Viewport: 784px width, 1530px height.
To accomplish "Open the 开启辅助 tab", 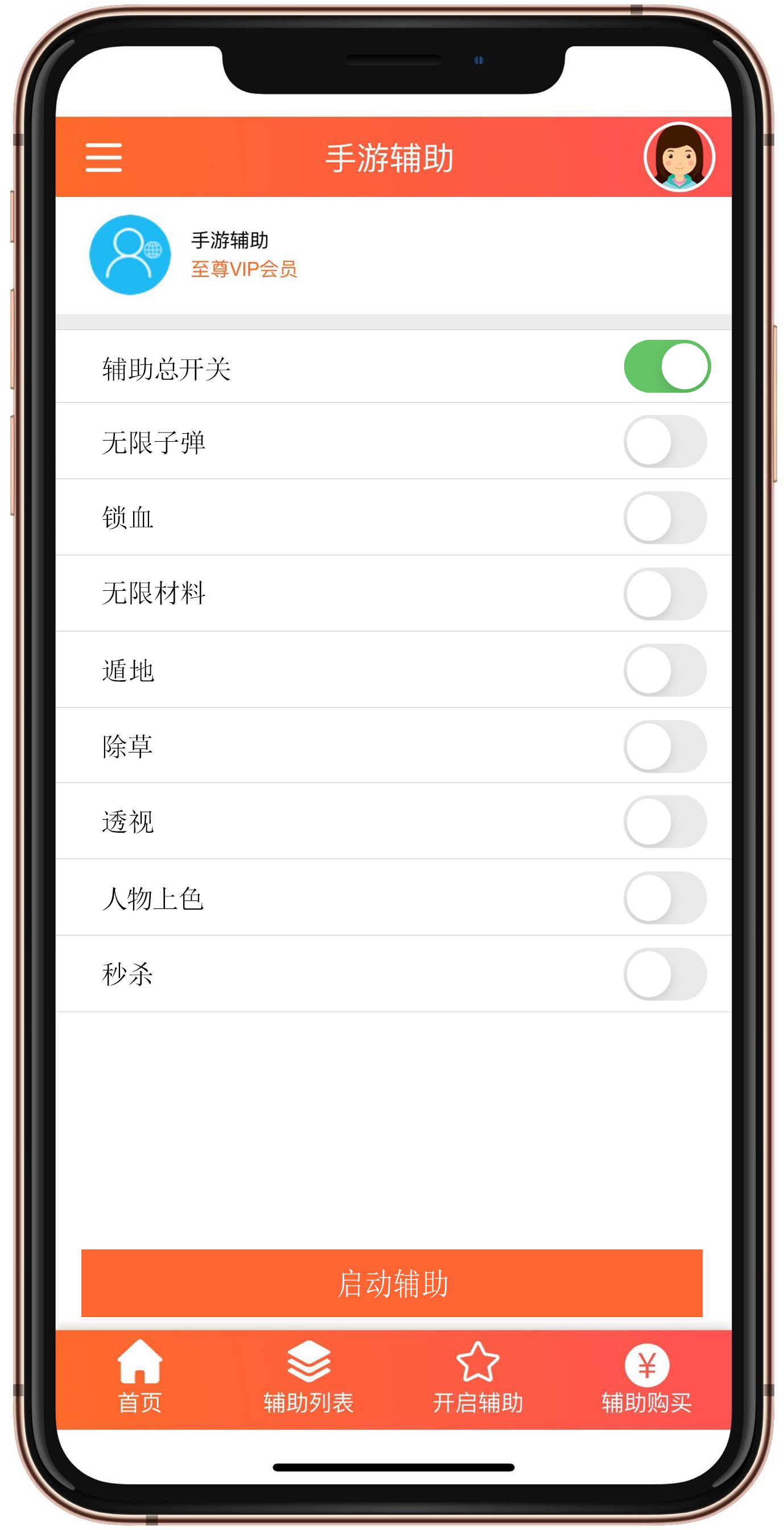I will (478, 1378).
